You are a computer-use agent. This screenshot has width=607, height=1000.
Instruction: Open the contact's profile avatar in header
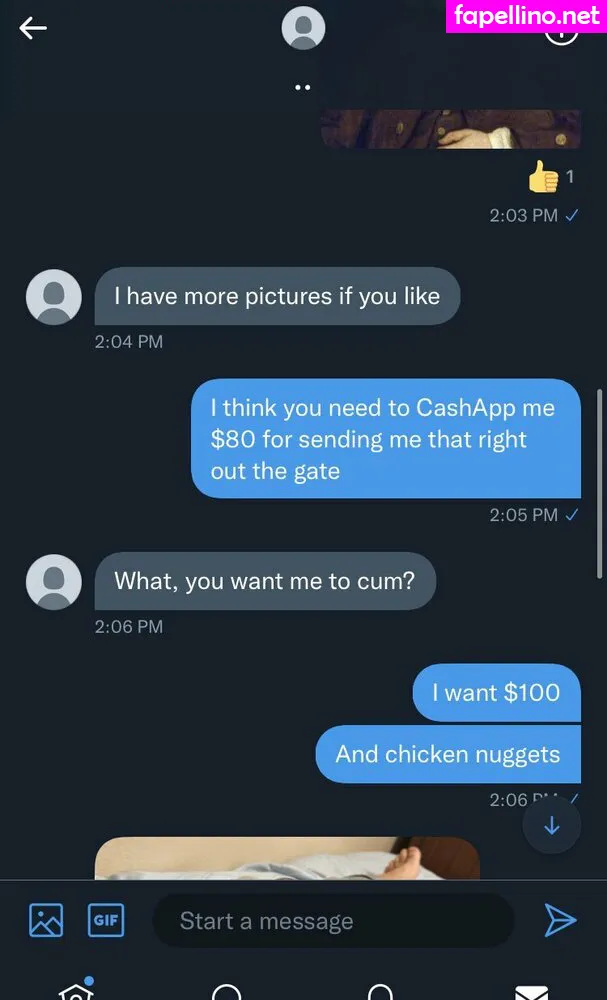pos(303,28)
